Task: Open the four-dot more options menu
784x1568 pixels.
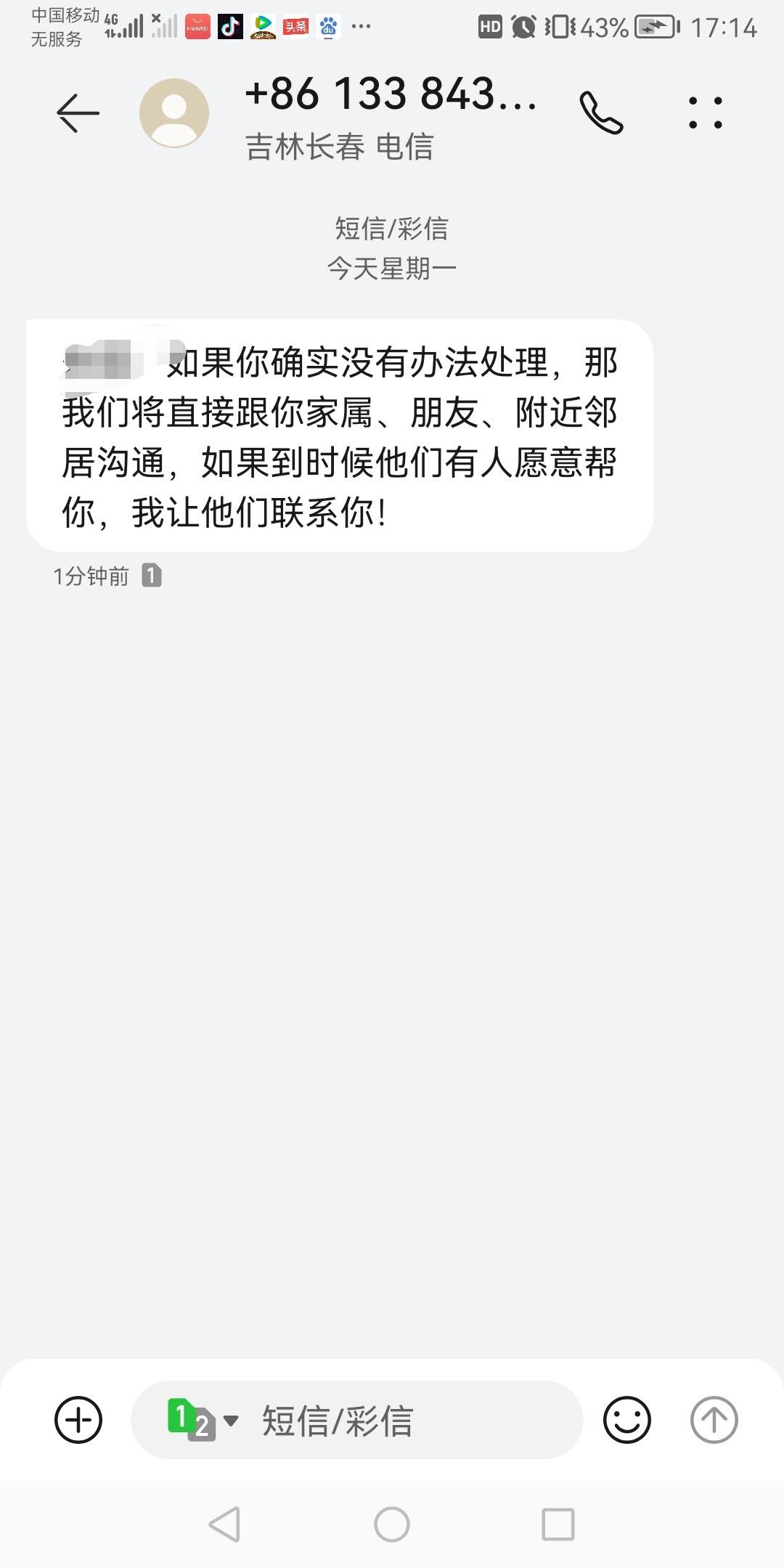Action: tap(706, 113)
